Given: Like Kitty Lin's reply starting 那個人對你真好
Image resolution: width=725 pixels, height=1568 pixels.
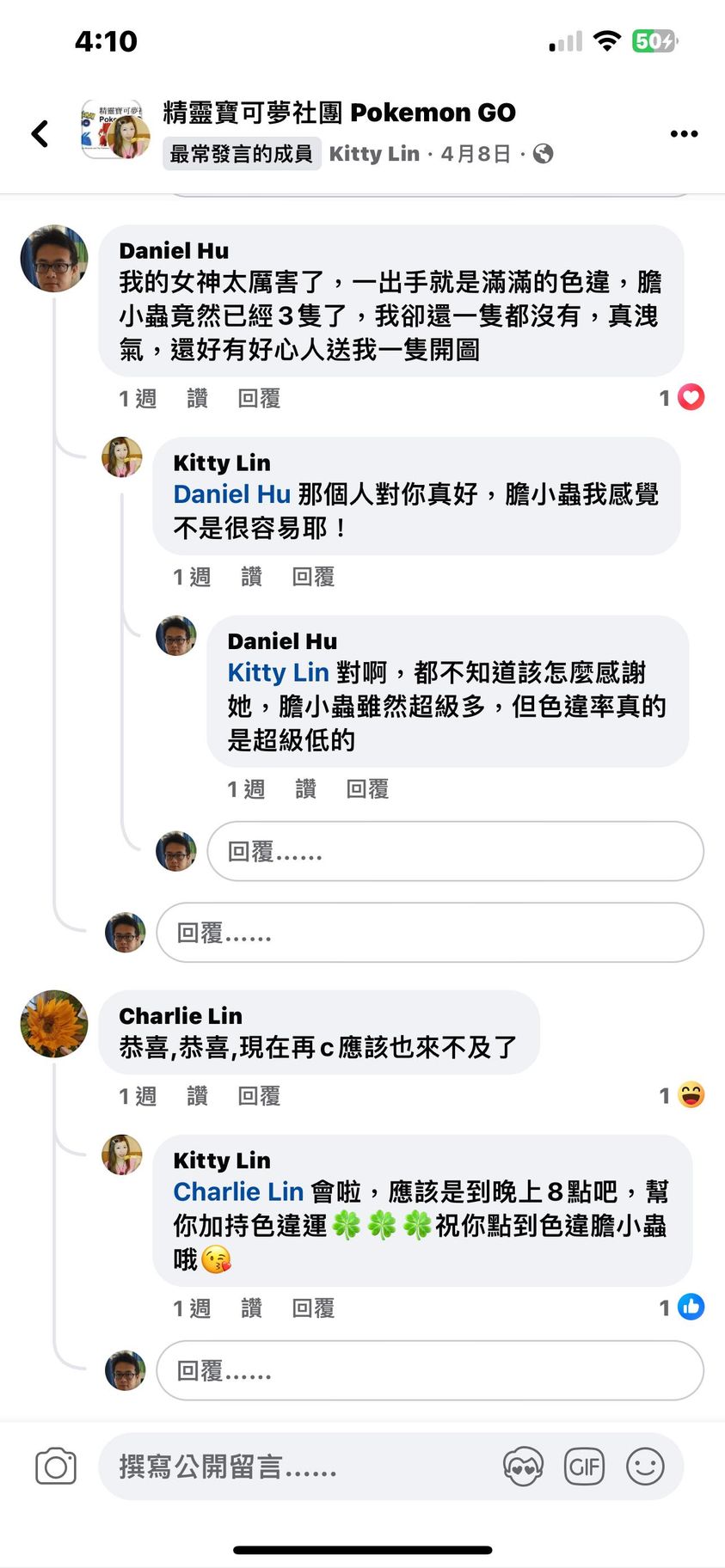Looking at the screenshot, I should tap(251, 576).
